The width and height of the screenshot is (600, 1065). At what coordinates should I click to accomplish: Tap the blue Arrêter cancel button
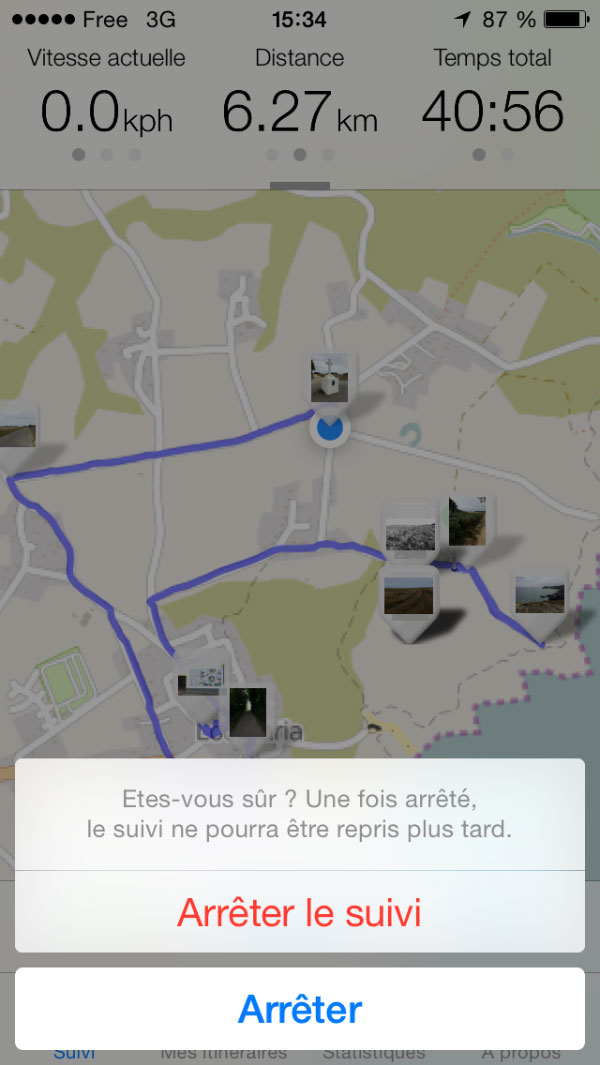[x=300, y=1009]
